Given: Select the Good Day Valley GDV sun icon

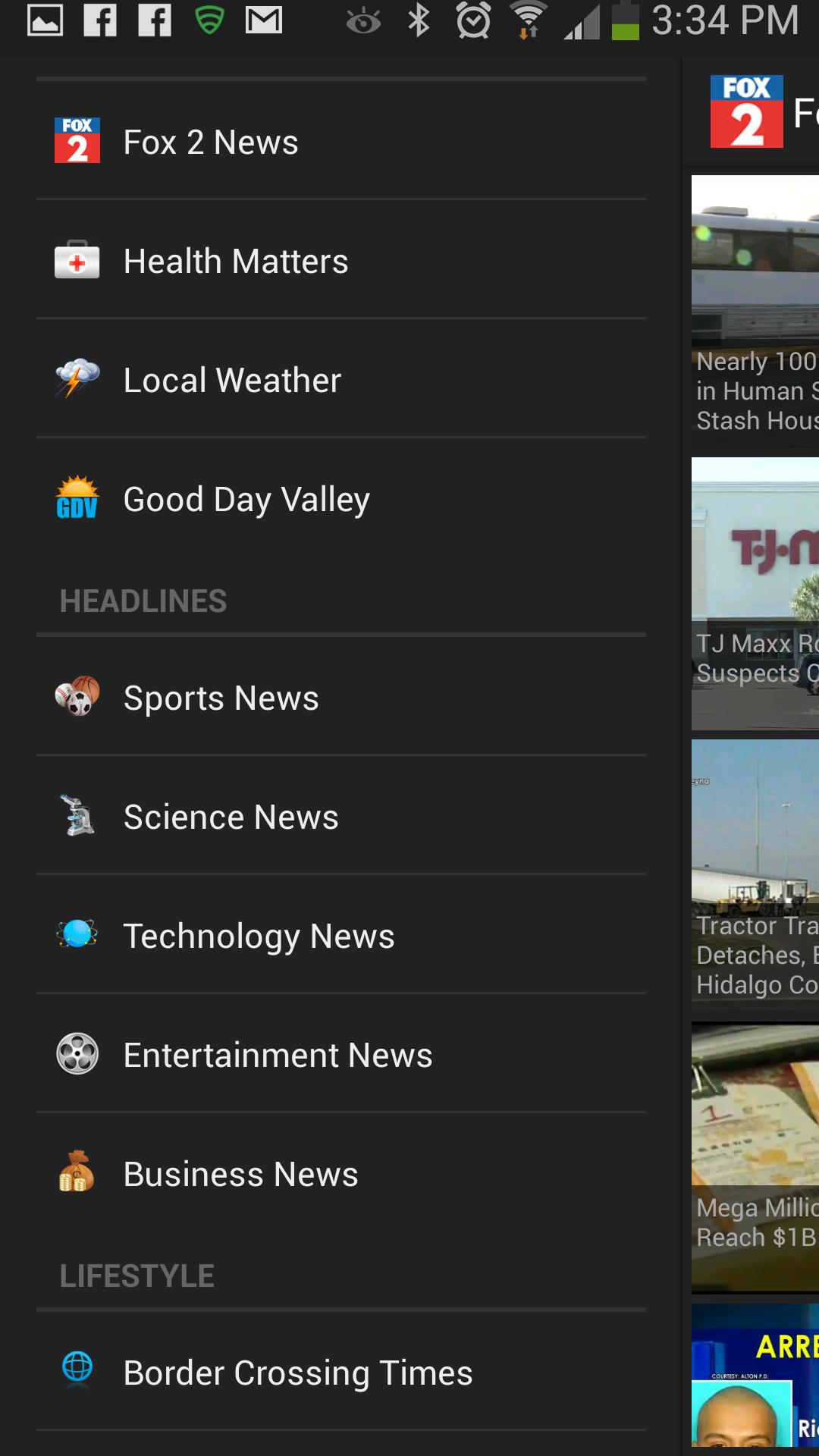Looking at the screenshot, I should (77, 498).
